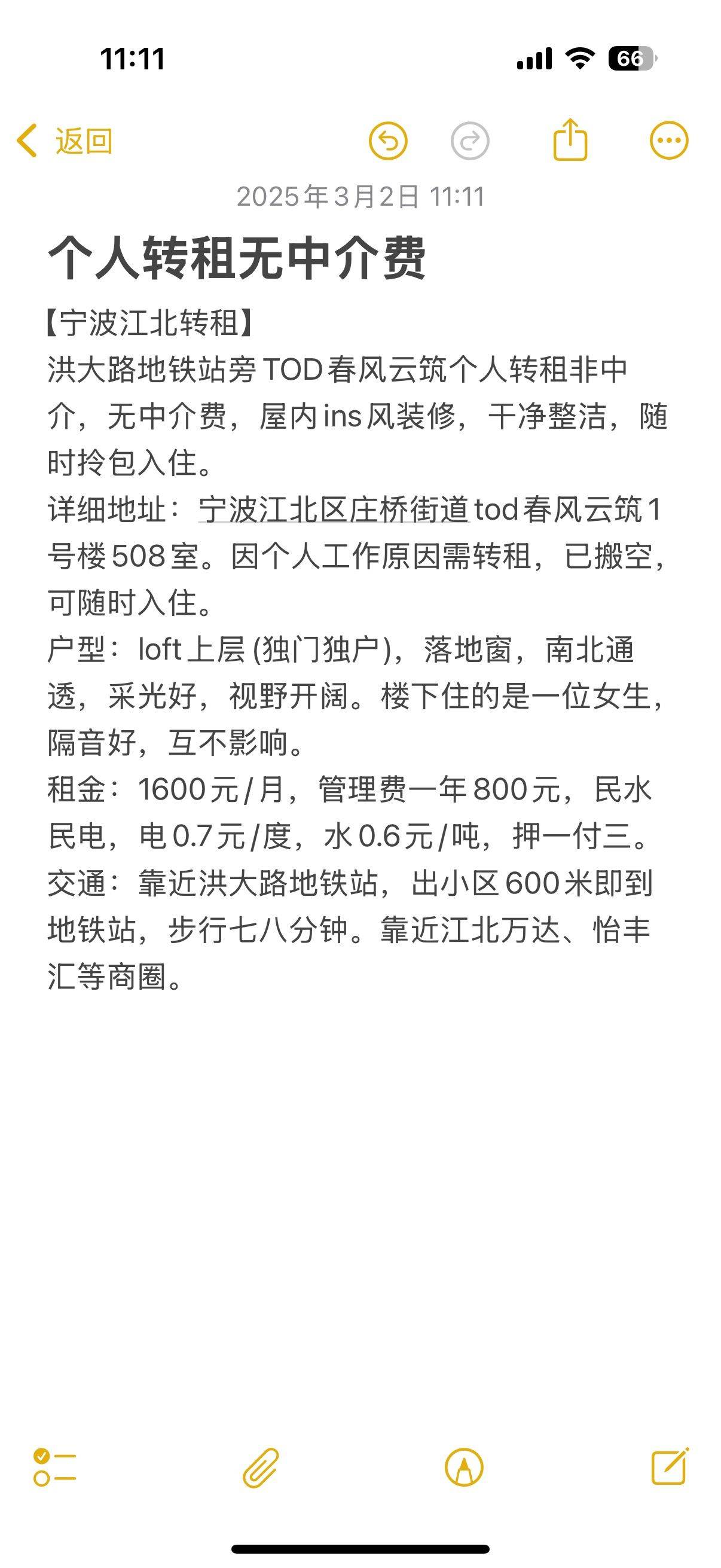Image resolution: width=721 pixels, height=1568 pixels.
Task: Undo the last edit
Action: point(387,141)
